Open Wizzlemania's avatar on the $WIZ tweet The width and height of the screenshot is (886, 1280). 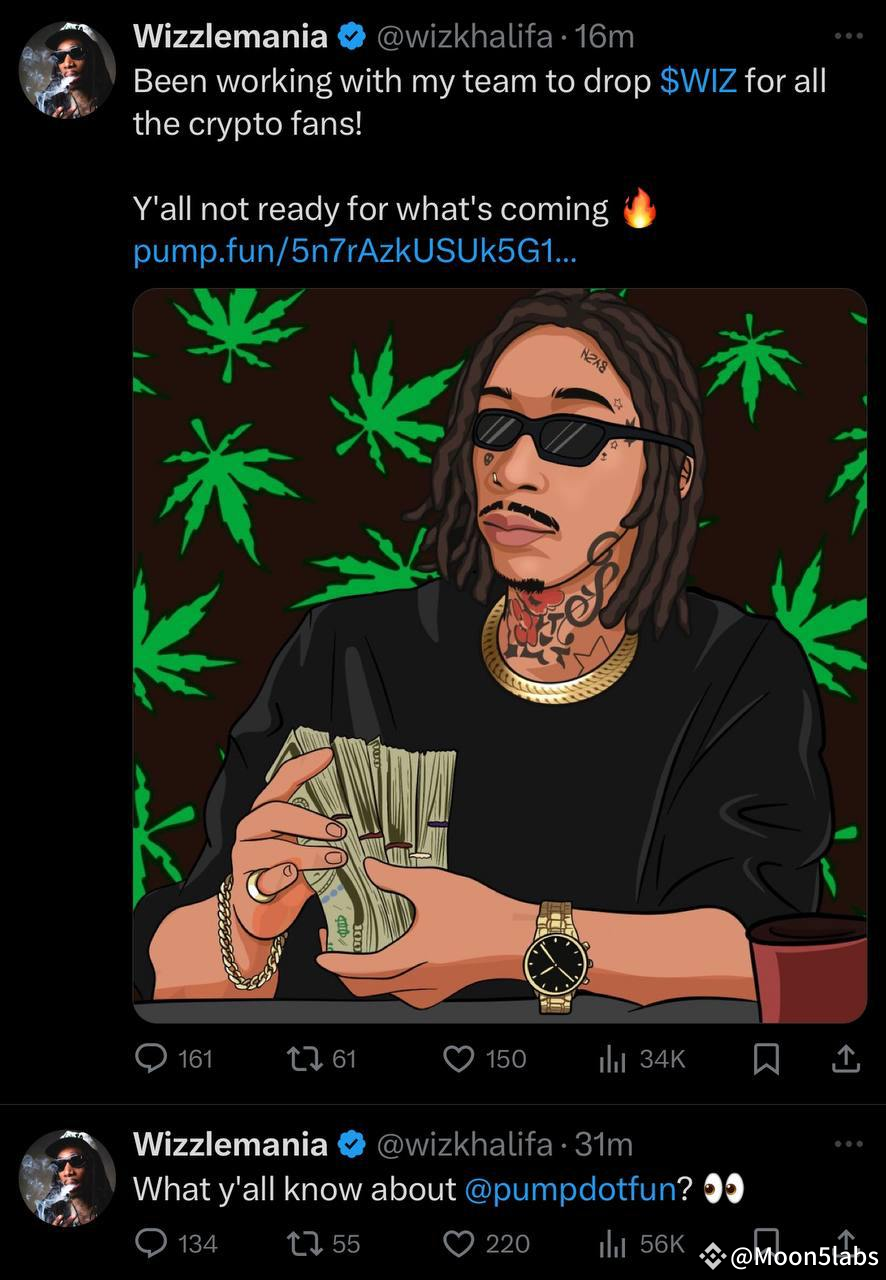point(67,68)
